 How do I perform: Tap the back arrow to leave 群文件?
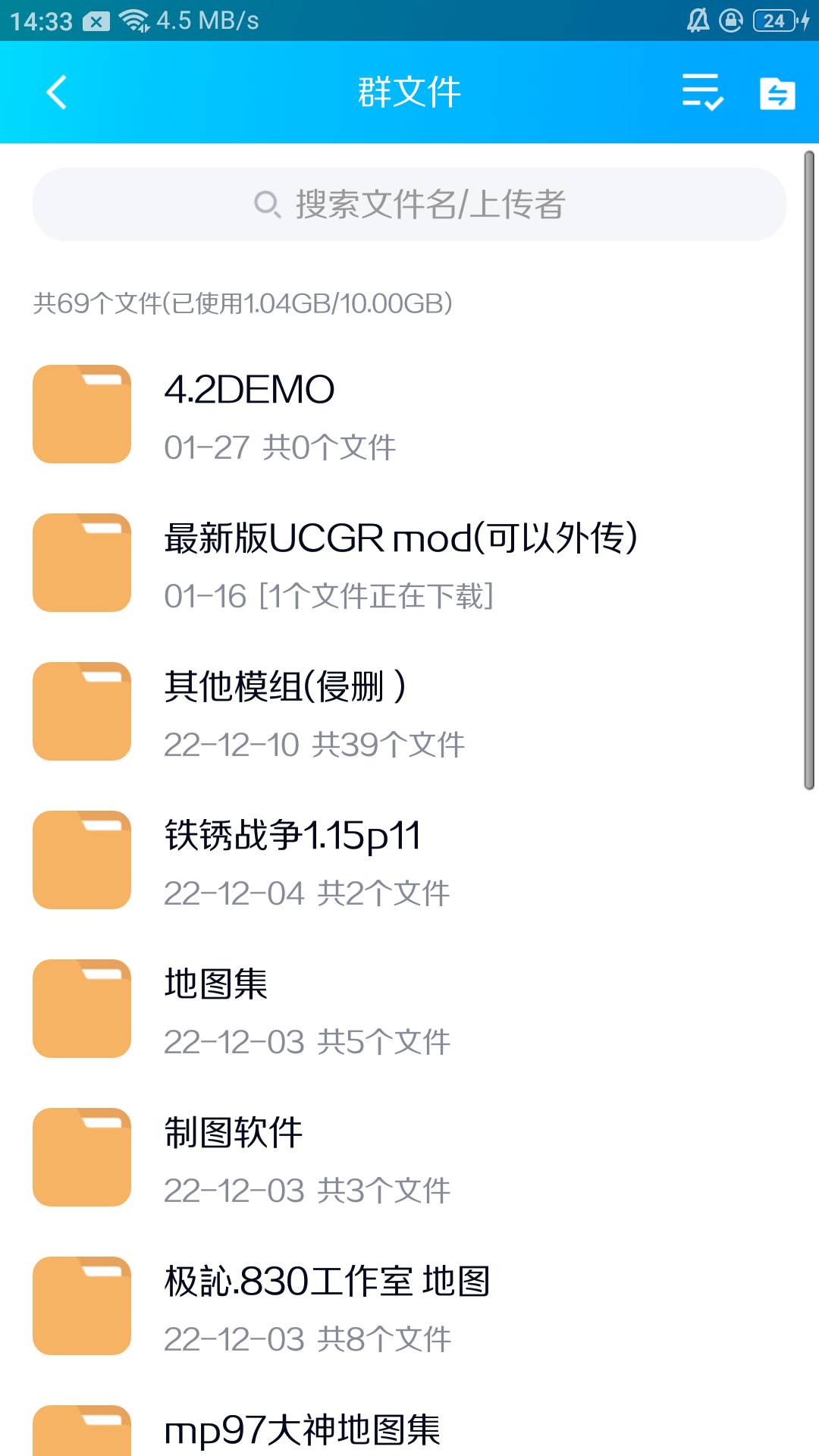pos(55,91)
